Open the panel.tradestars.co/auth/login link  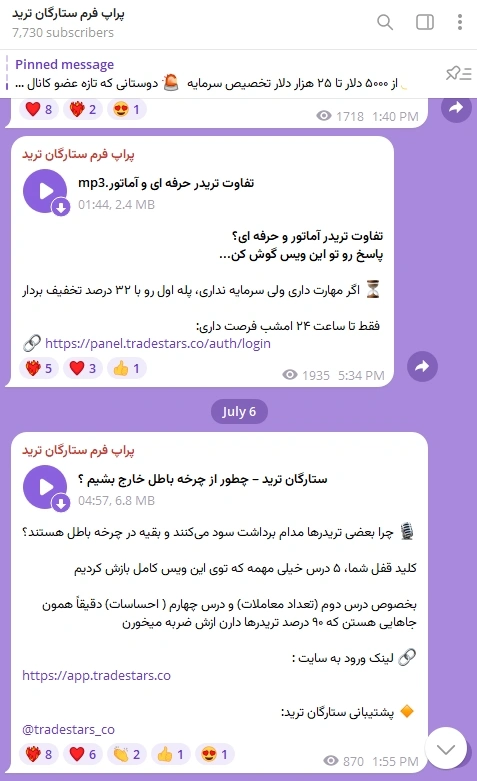pos(157,343)
